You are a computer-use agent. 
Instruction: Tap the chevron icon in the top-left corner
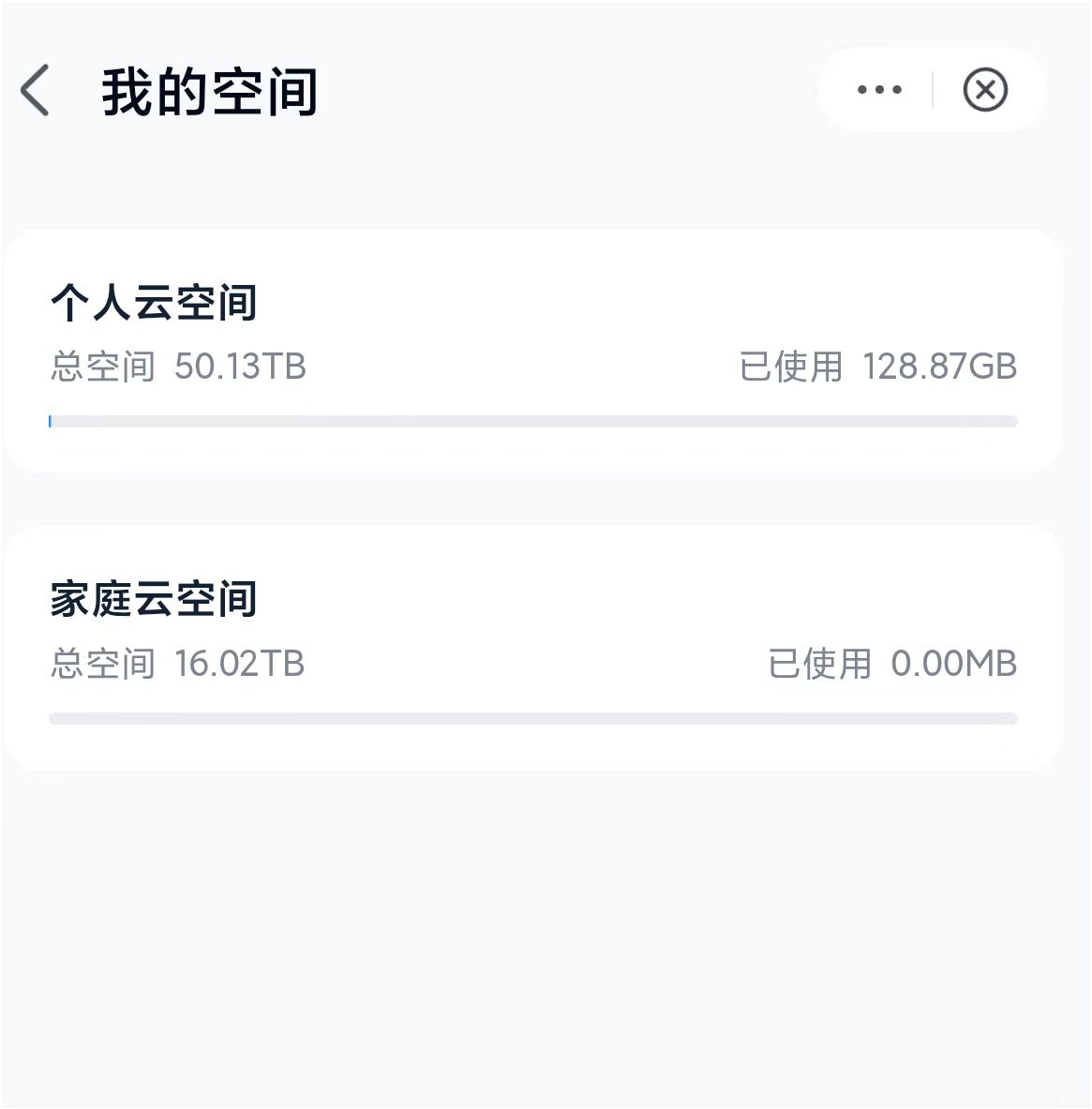coord(35,90)
